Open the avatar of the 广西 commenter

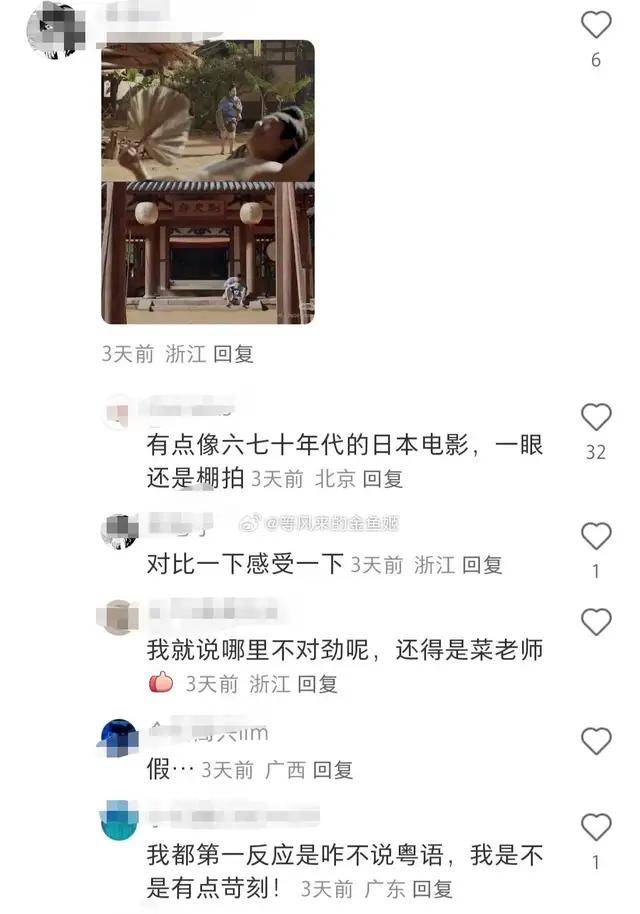coord(120,738)
